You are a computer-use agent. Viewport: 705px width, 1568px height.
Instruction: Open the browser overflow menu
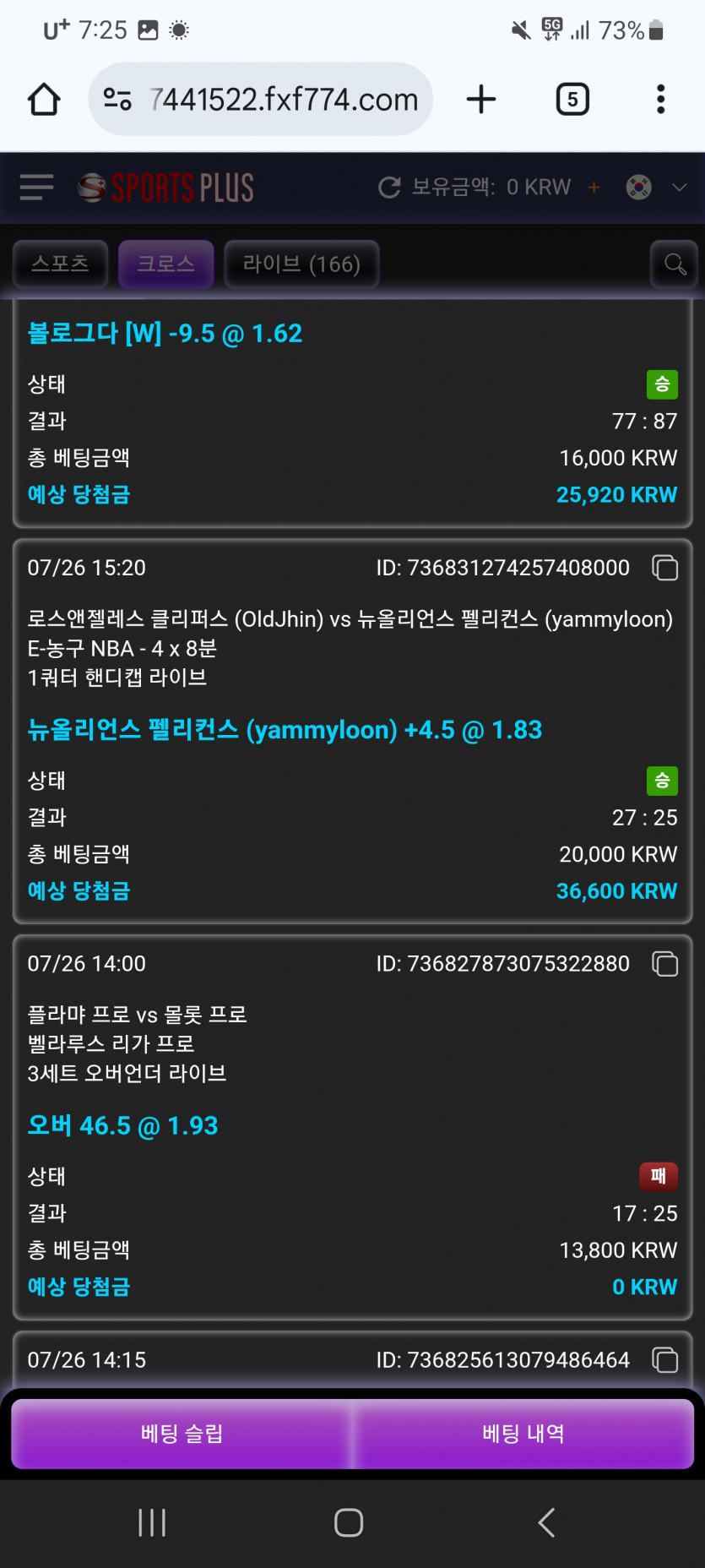click(x=660, y=100)
